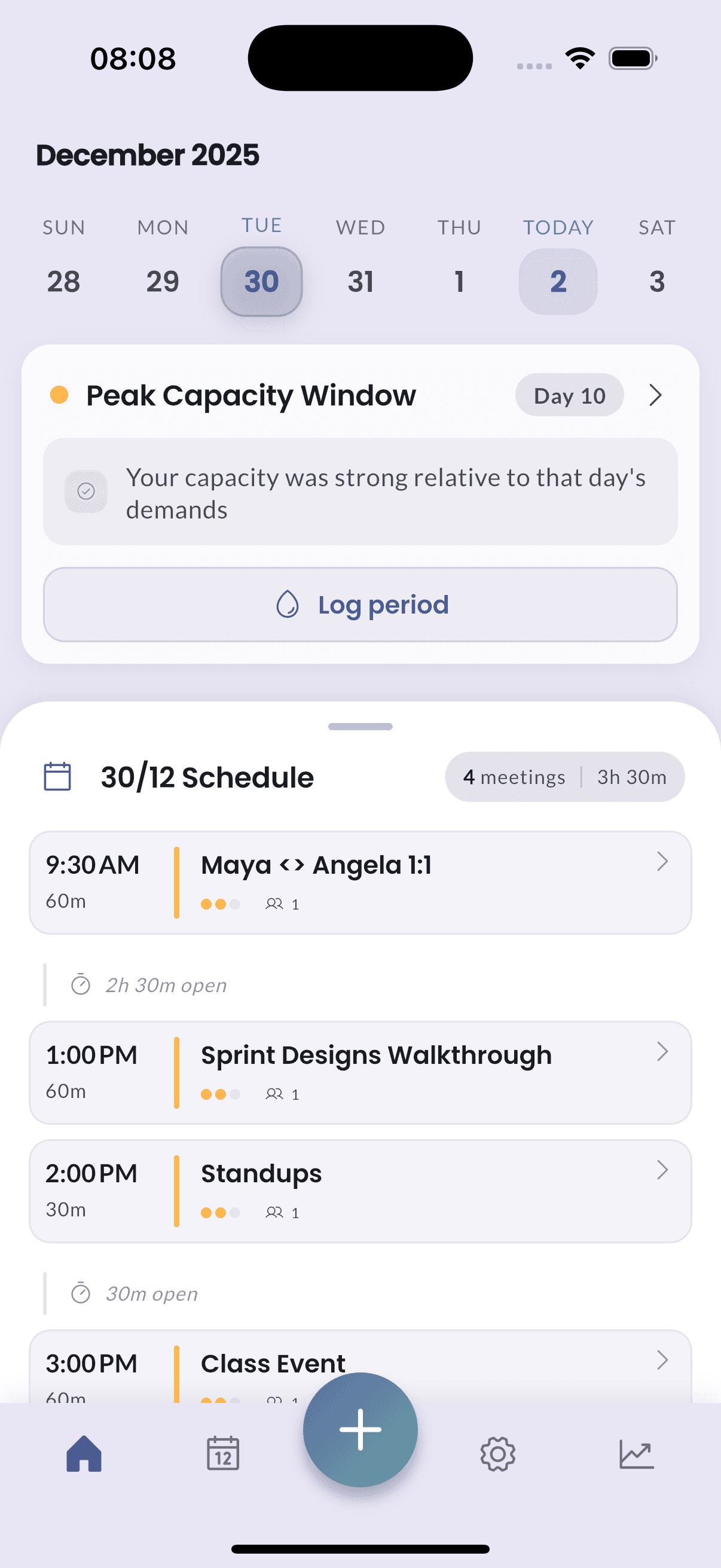
Task: Expand the Peak Capacity Window chevron
Action: click(x=655, y=395)
